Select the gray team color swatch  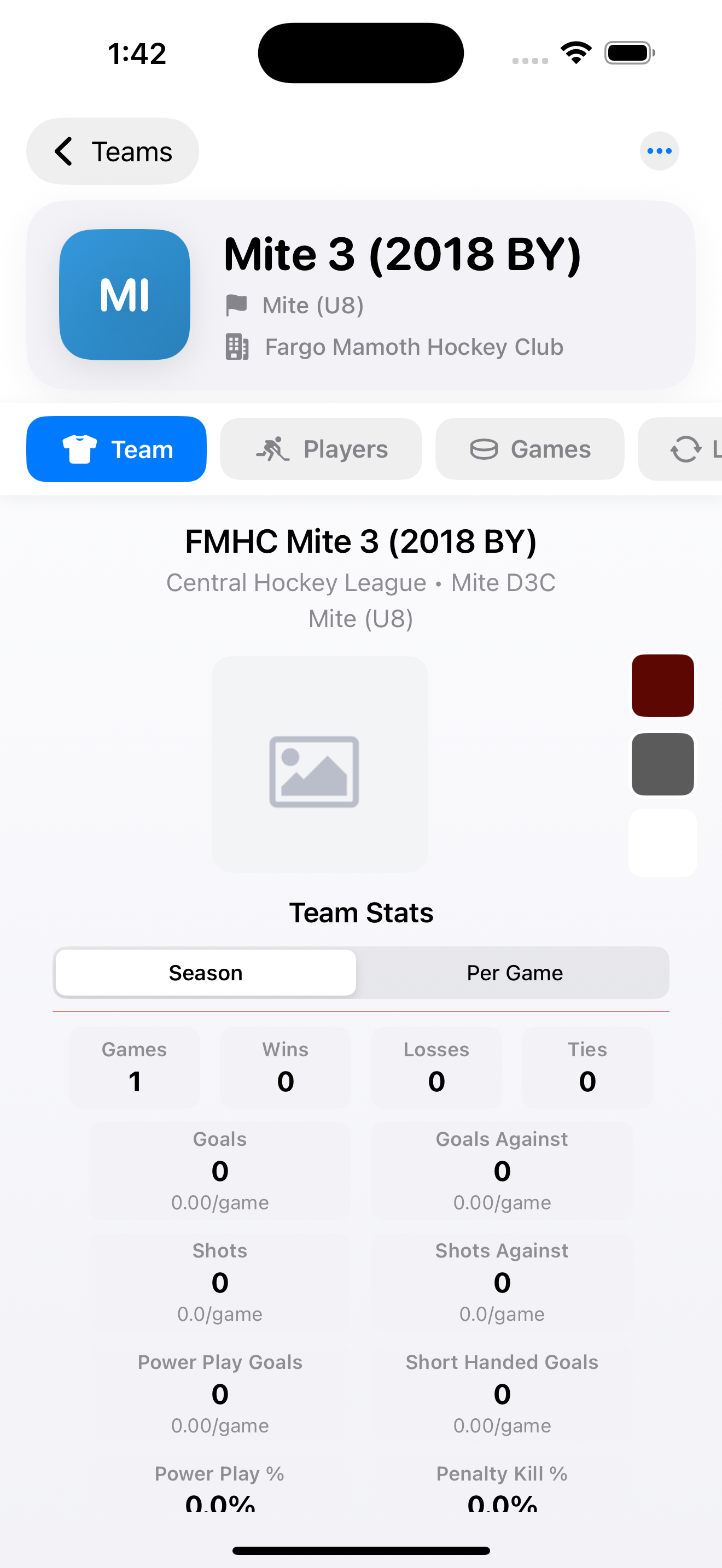tap(662, 764)
